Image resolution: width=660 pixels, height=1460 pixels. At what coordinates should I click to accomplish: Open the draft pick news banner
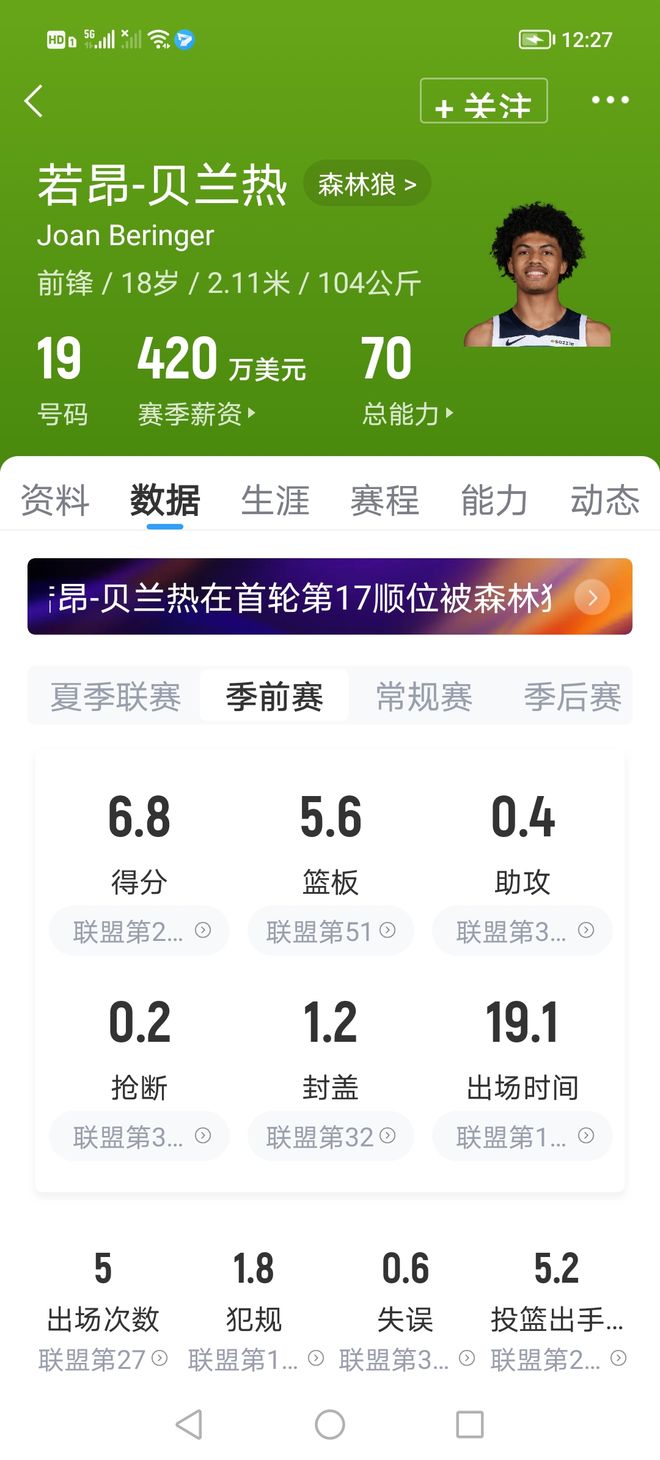coord(330,597)
